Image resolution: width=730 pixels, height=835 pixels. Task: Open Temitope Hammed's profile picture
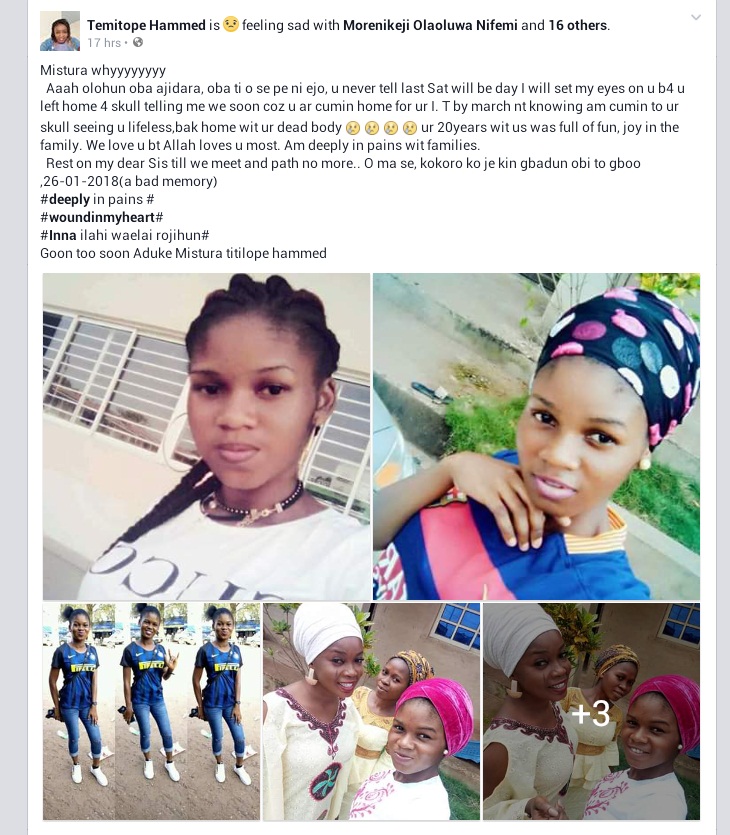(59, 32)
